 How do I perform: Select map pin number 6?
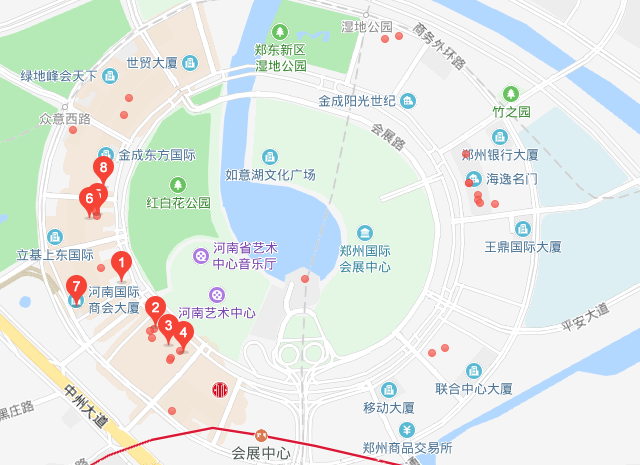pos(89,199)
